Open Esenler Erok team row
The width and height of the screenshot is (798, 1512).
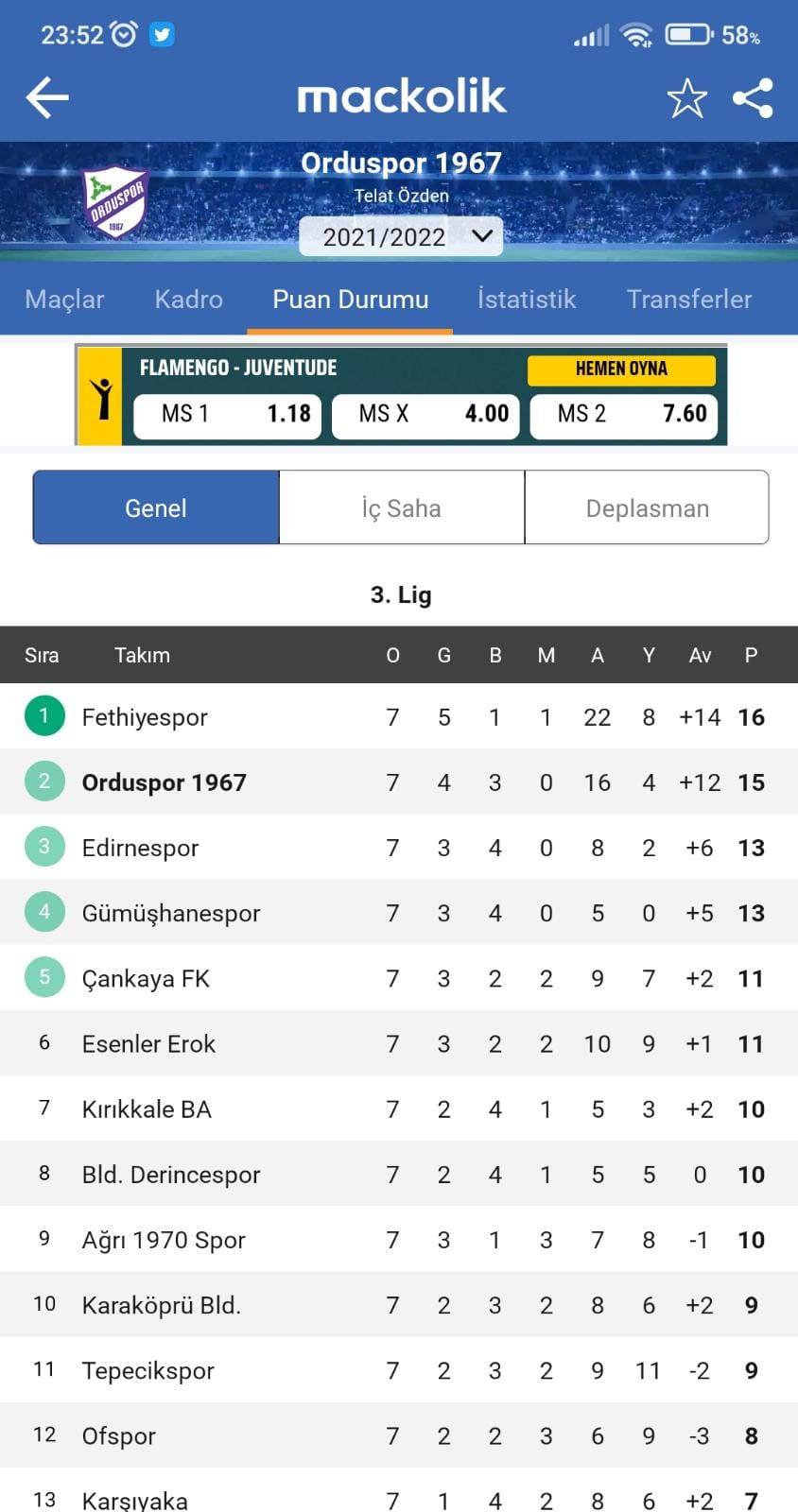pos(399,1043)
